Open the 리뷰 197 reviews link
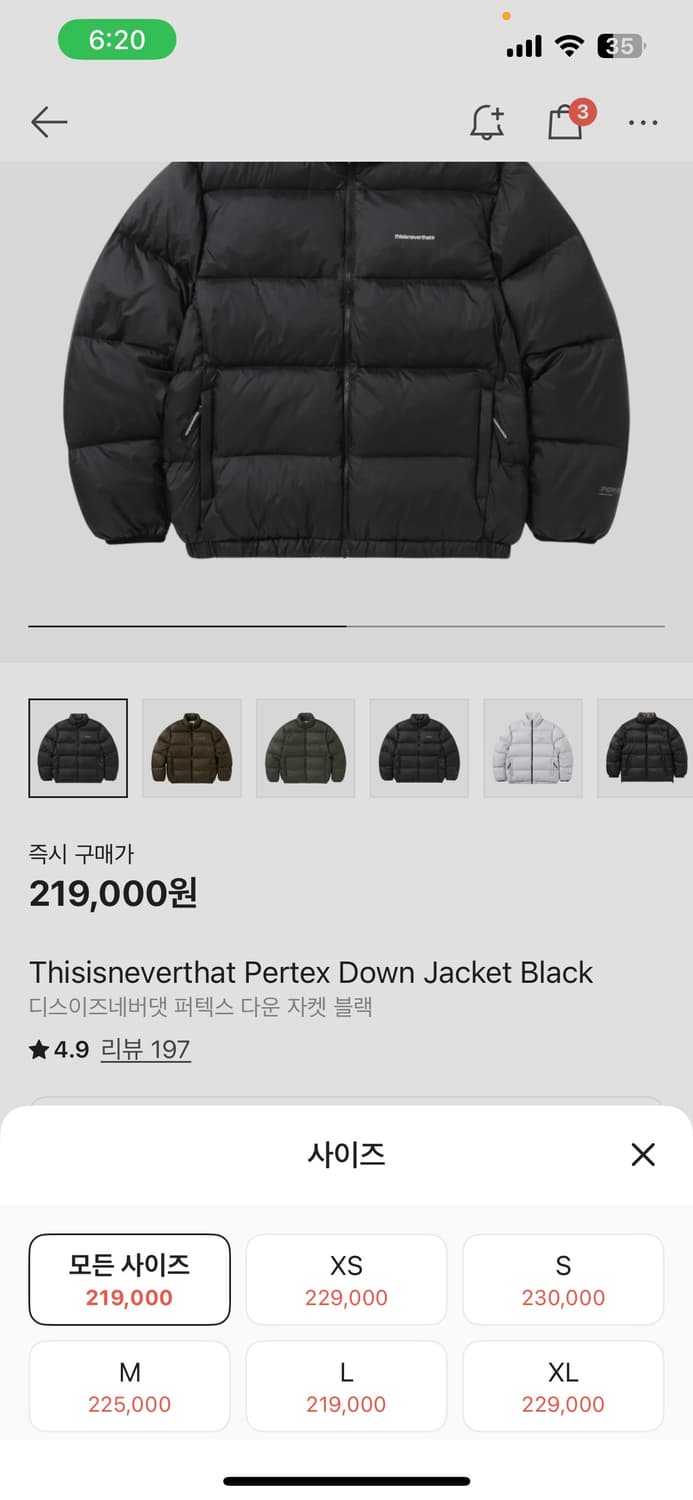Viewport: 693px width, 1500px height. coord(146,1049)
